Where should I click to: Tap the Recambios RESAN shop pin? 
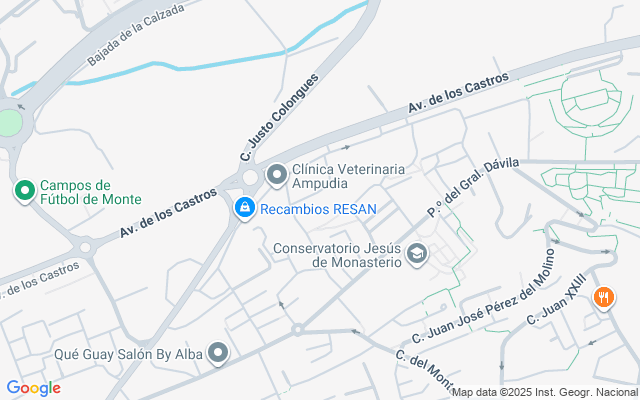point(243,208)
